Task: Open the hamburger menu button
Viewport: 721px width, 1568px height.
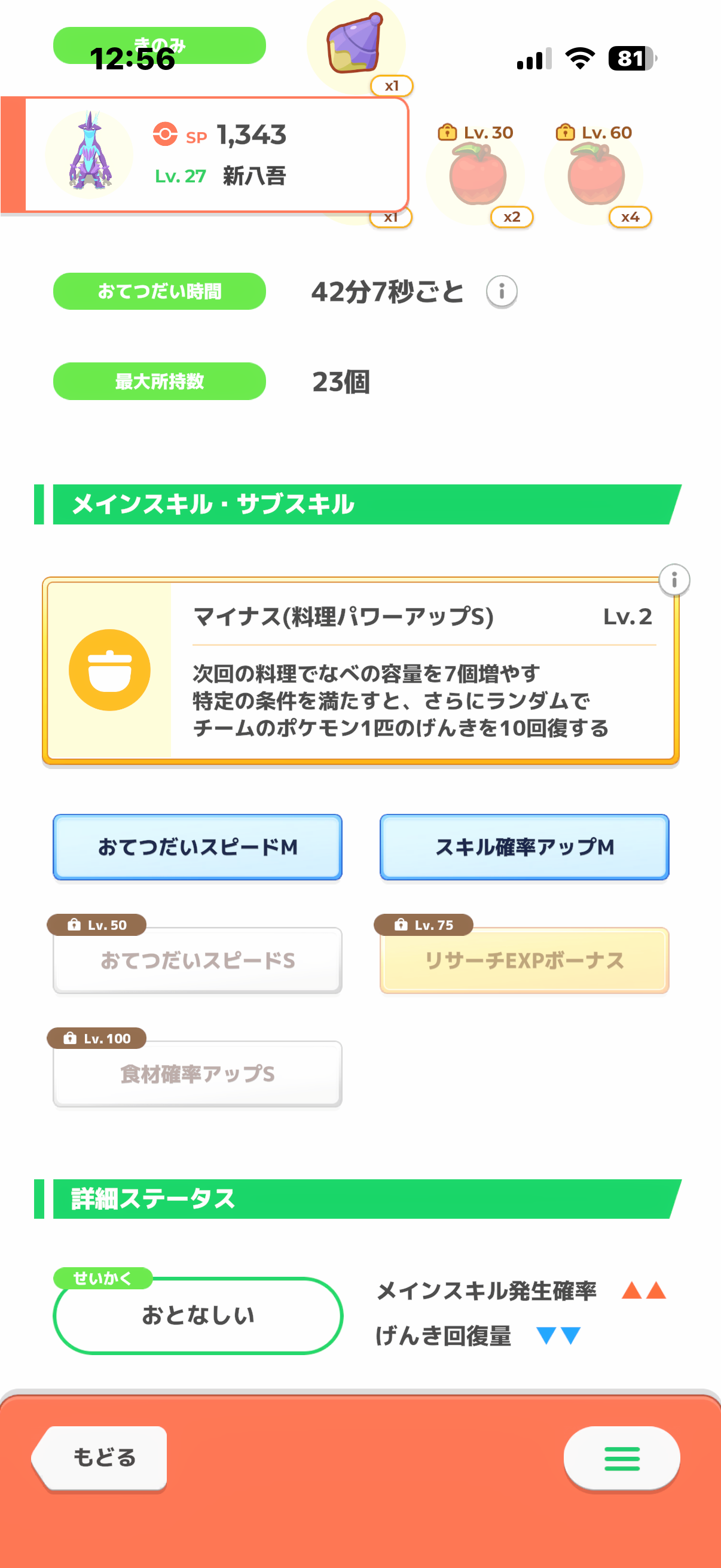Action: [621, 1458]
